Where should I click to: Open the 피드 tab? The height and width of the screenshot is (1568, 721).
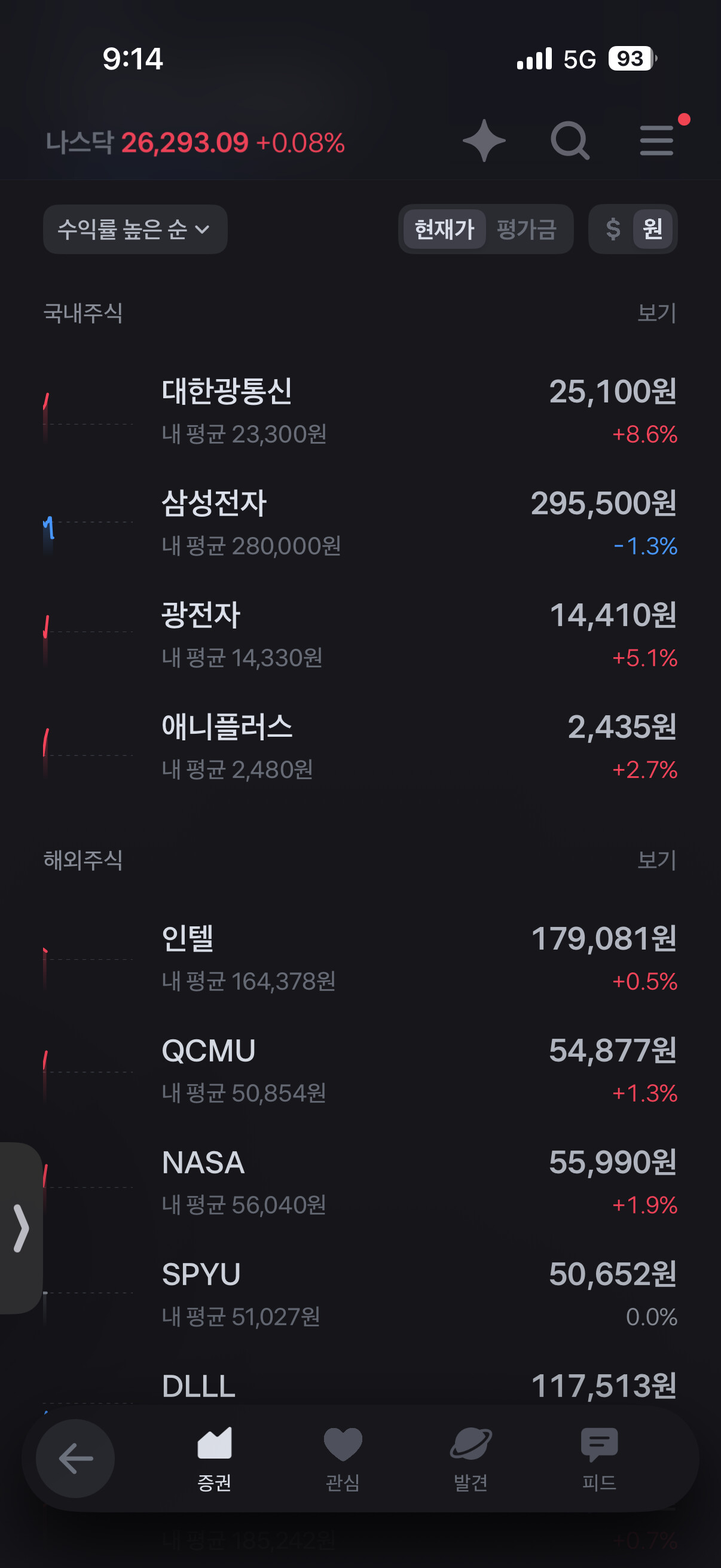pos(599,1459)
